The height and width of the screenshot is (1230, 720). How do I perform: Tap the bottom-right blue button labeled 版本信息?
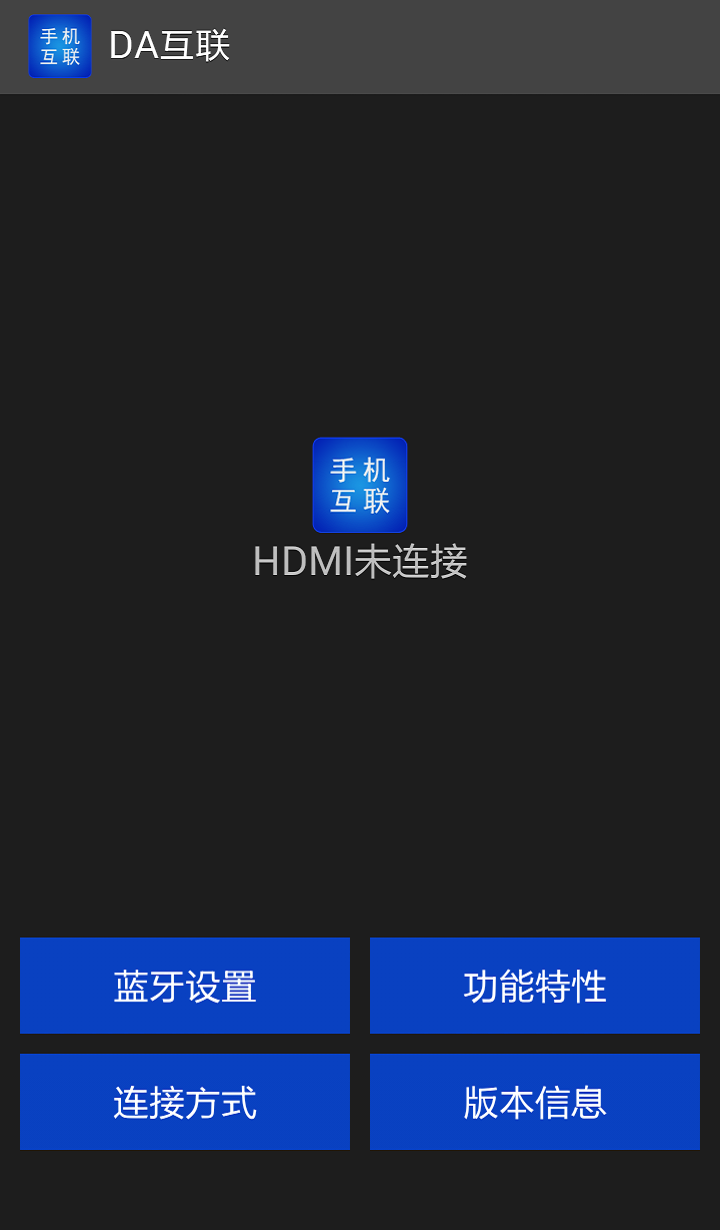534,1101
